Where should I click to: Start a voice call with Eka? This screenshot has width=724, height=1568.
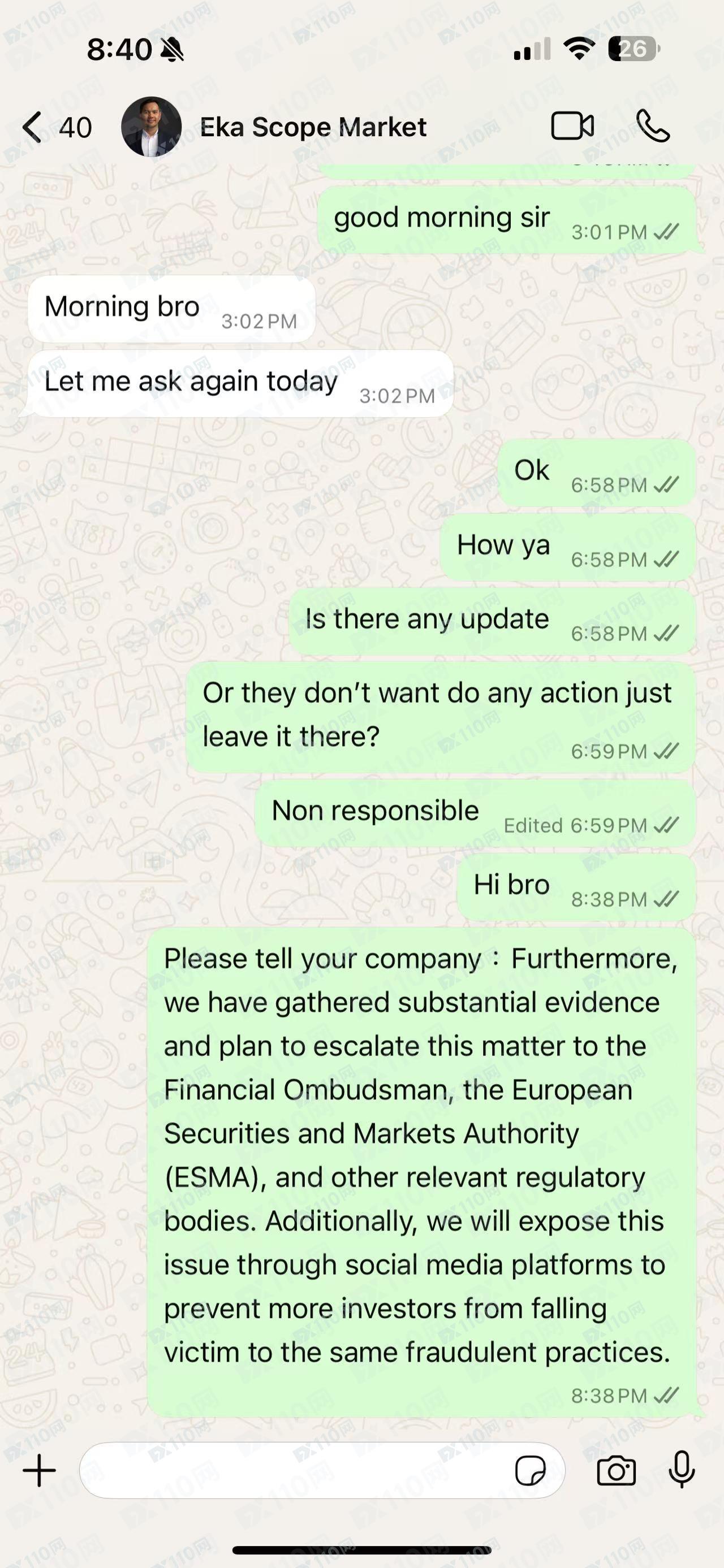pos(653,127)
